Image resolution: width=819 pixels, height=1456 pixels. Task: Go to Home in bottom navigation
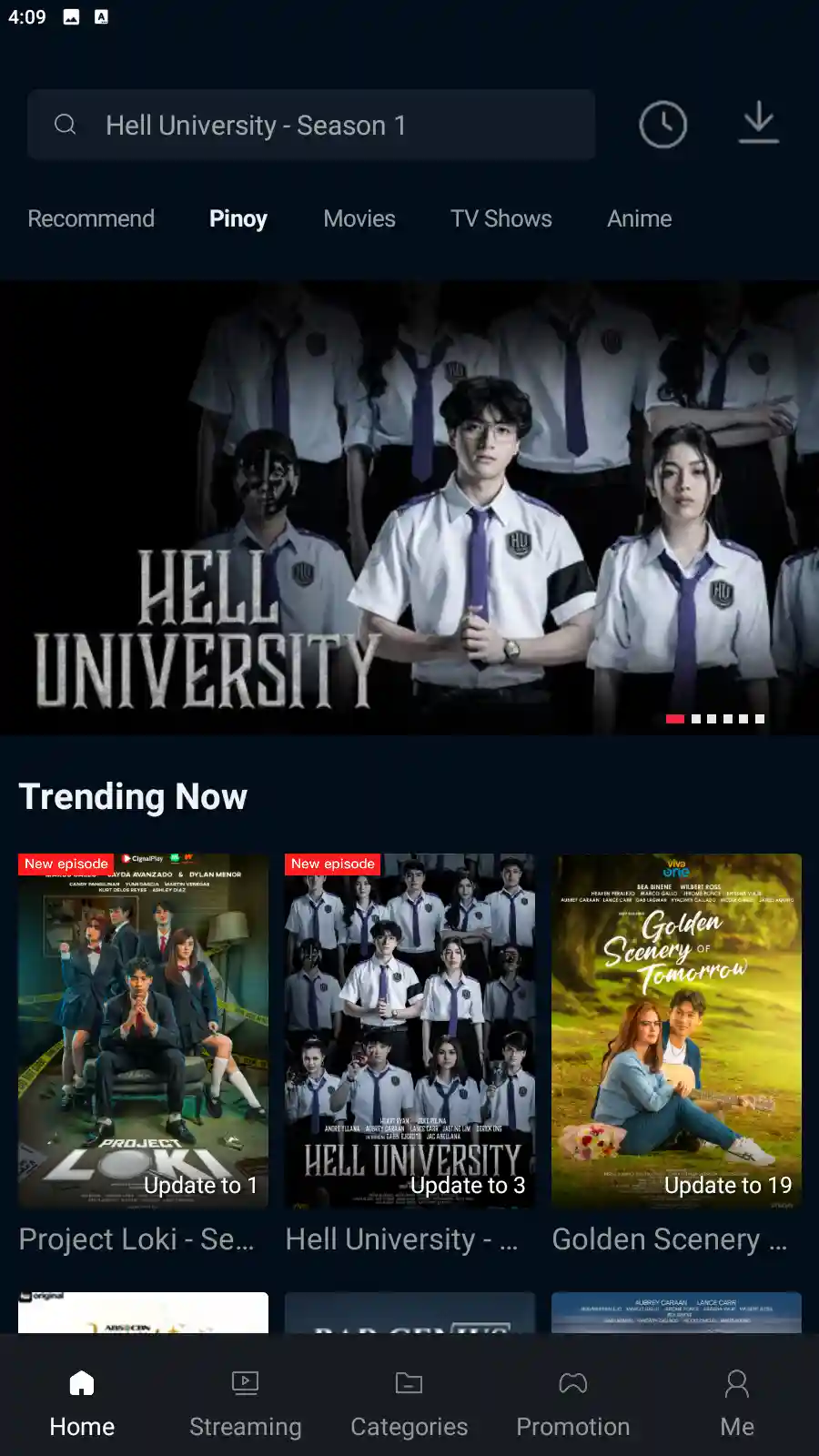point(82,1402)
